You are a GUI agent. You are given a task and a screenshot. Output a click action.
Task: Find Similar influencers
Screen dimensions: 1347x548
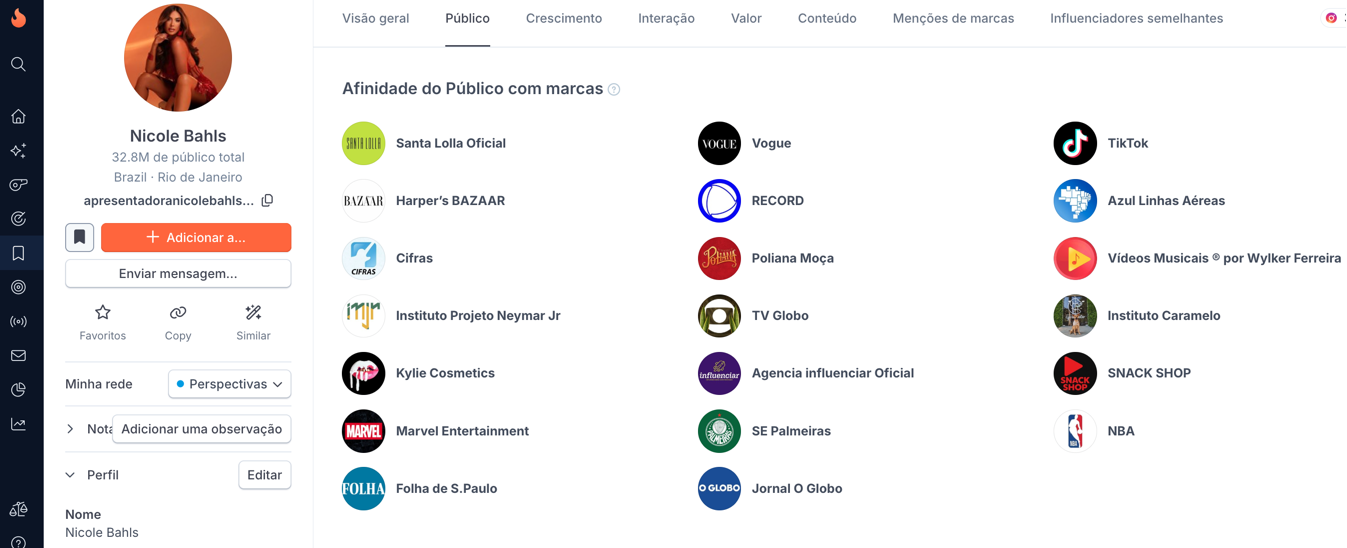[253, 323]
